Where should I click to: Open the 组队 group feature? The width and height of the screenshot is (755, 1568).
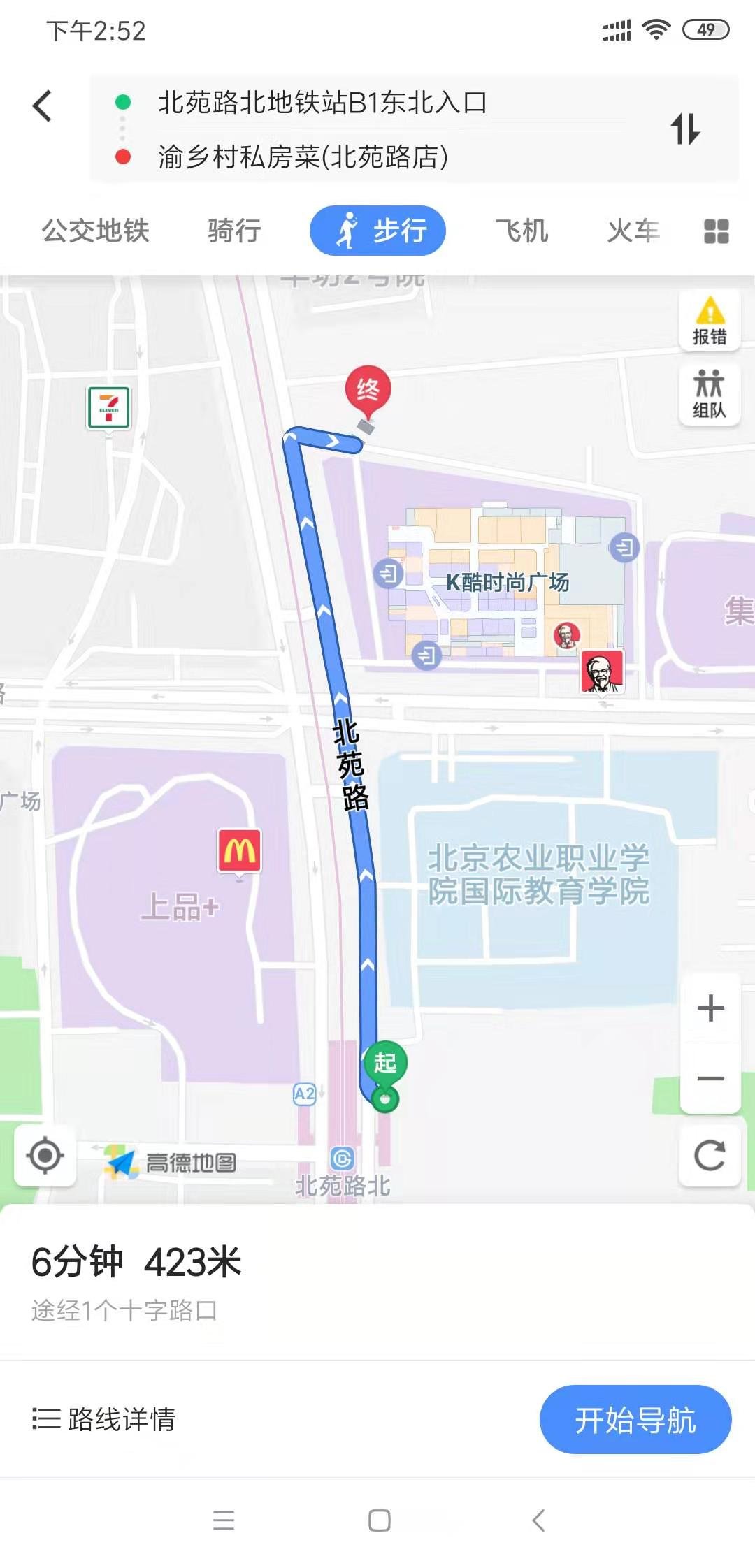pyautogui.click(x=710, y=394)
